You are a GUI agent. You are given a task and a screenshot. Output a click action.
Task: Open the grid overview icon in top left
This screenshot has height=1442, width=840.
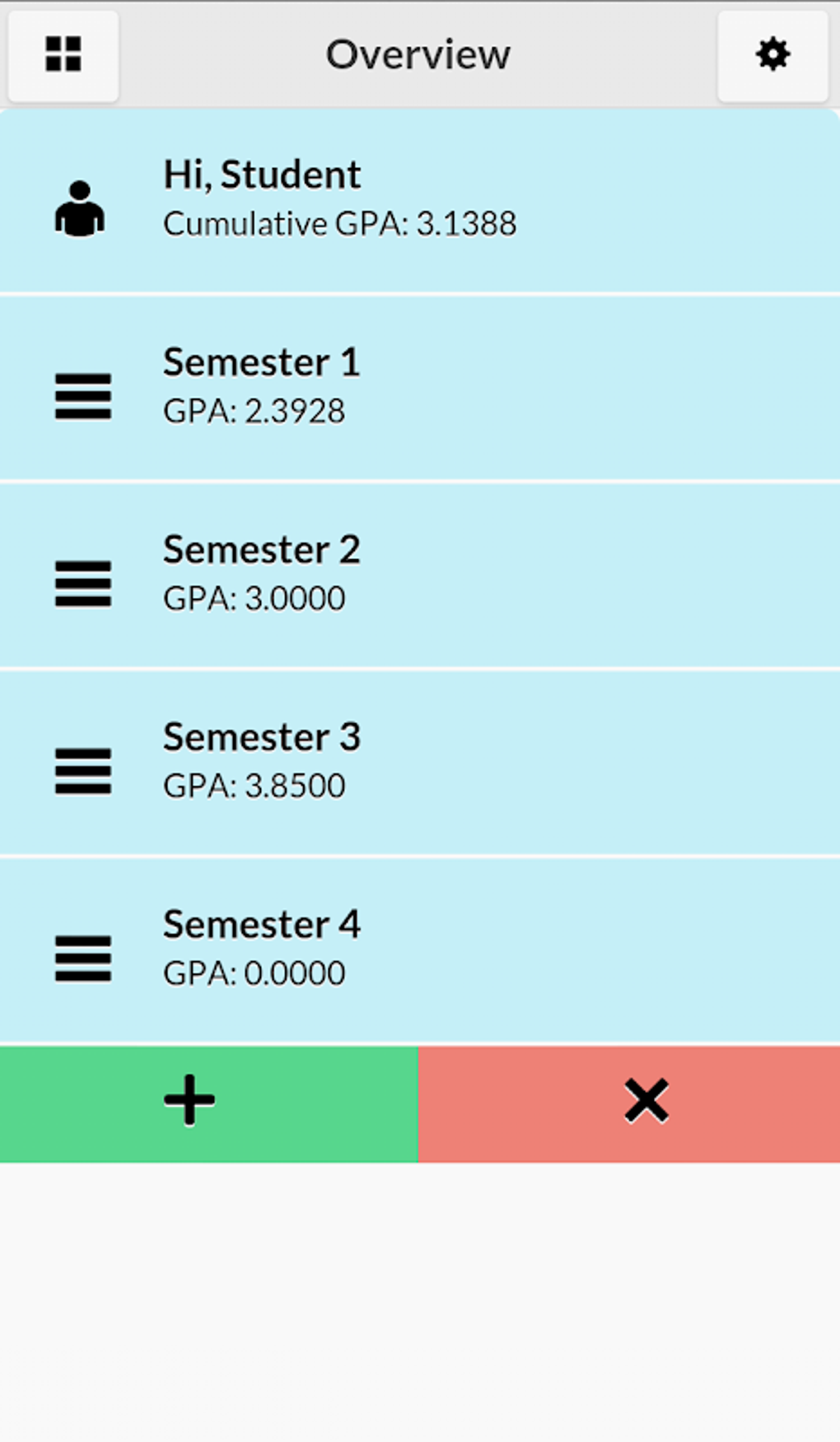click(x=63, y=55)
